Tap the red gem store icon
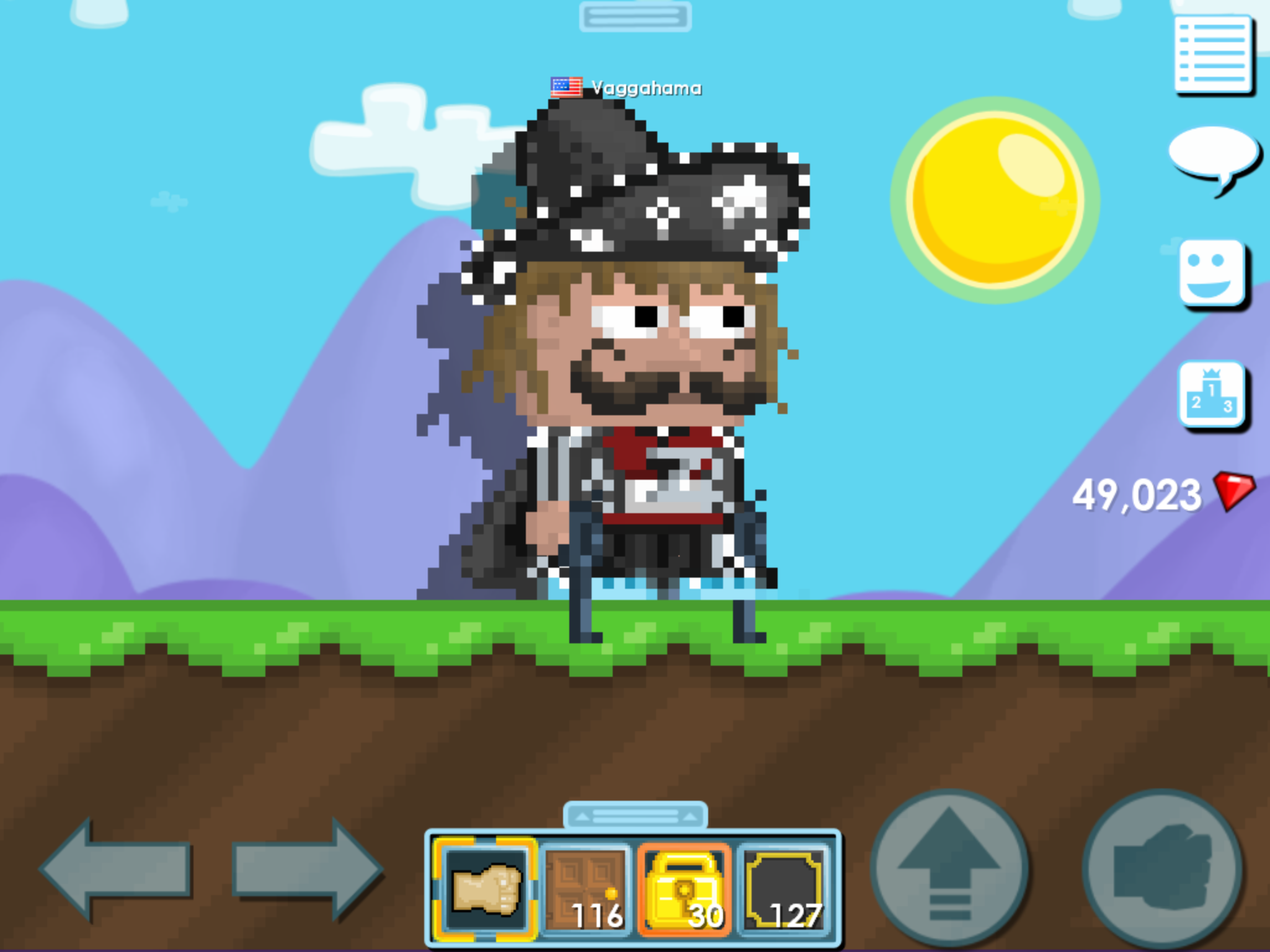Image resolution: width=1270 pixels, height=952 pixels. coord(1233,491)
